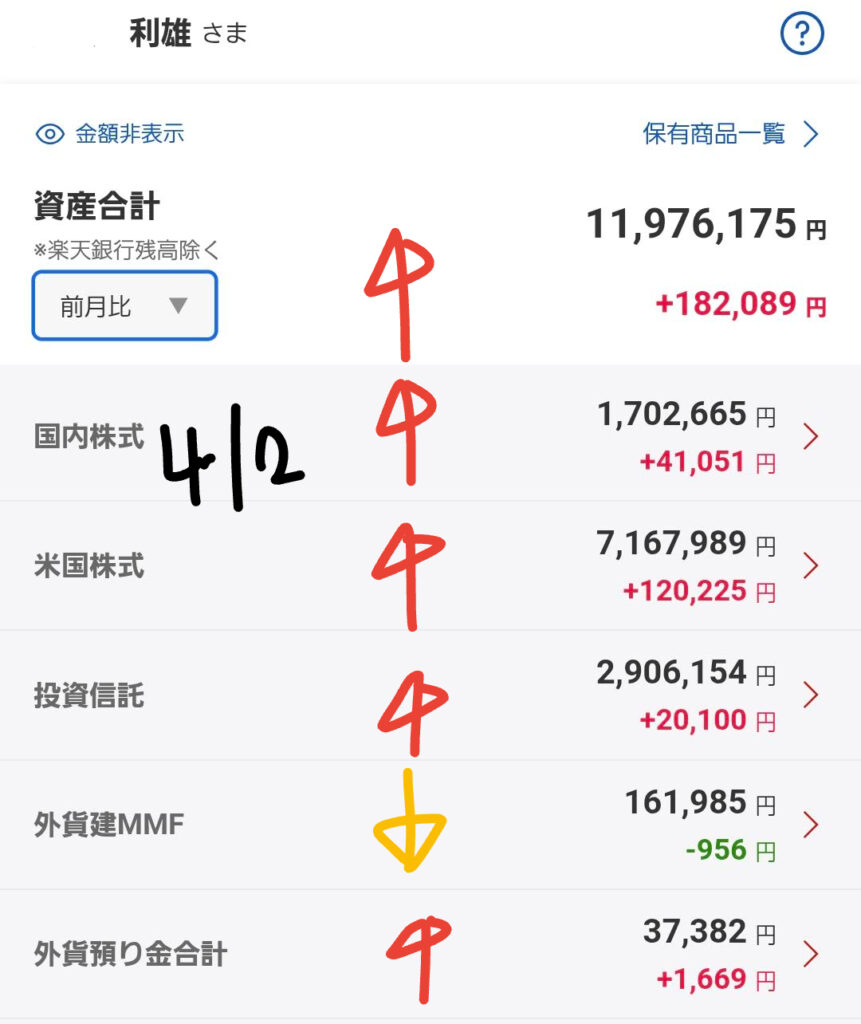Screen dimensions: 861x1024
Task: Open the 保有商品一覧 list
Action: point(730,134)
